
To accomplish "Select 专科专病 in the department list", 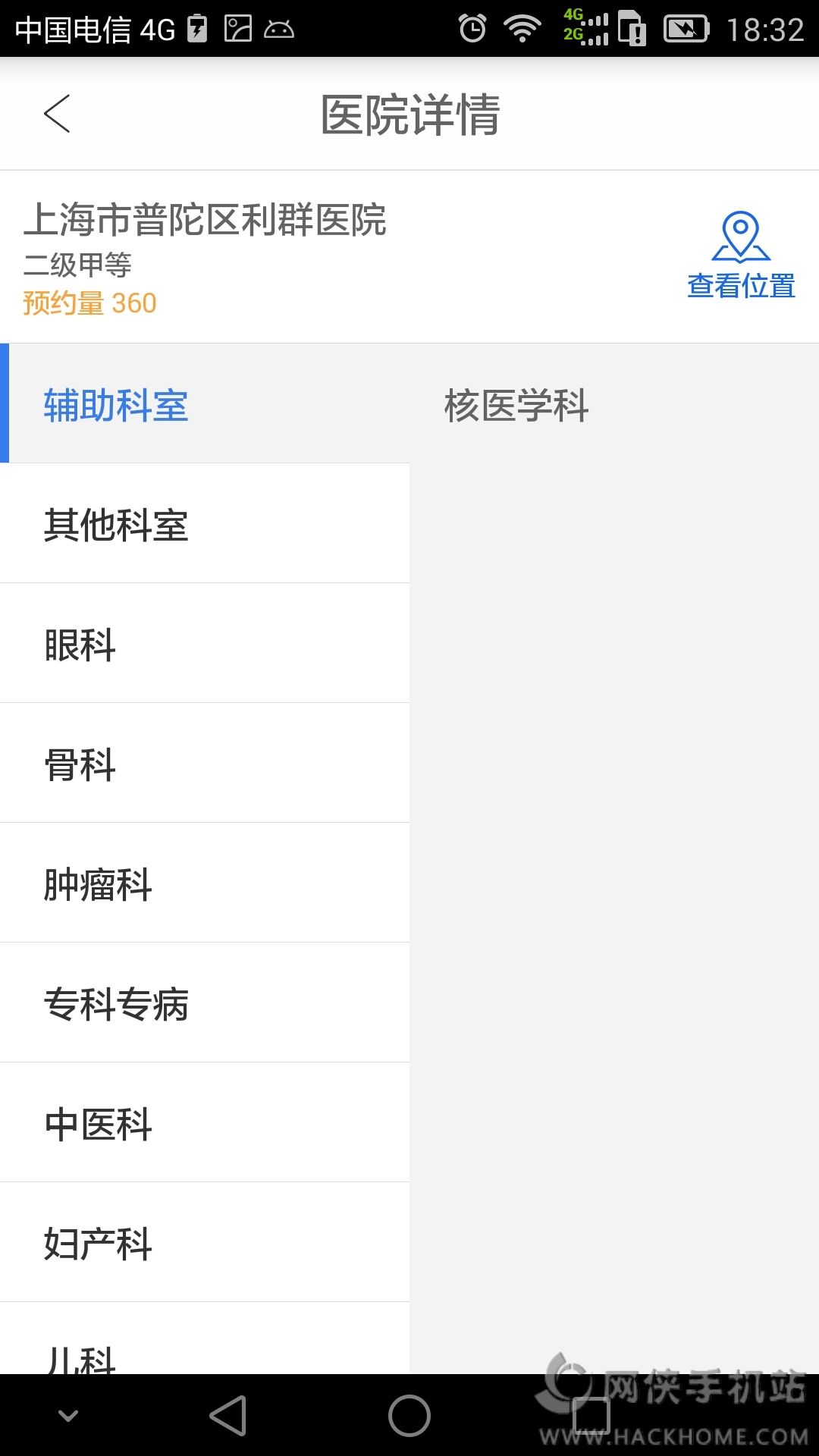I will click(x=205, y=1003).
